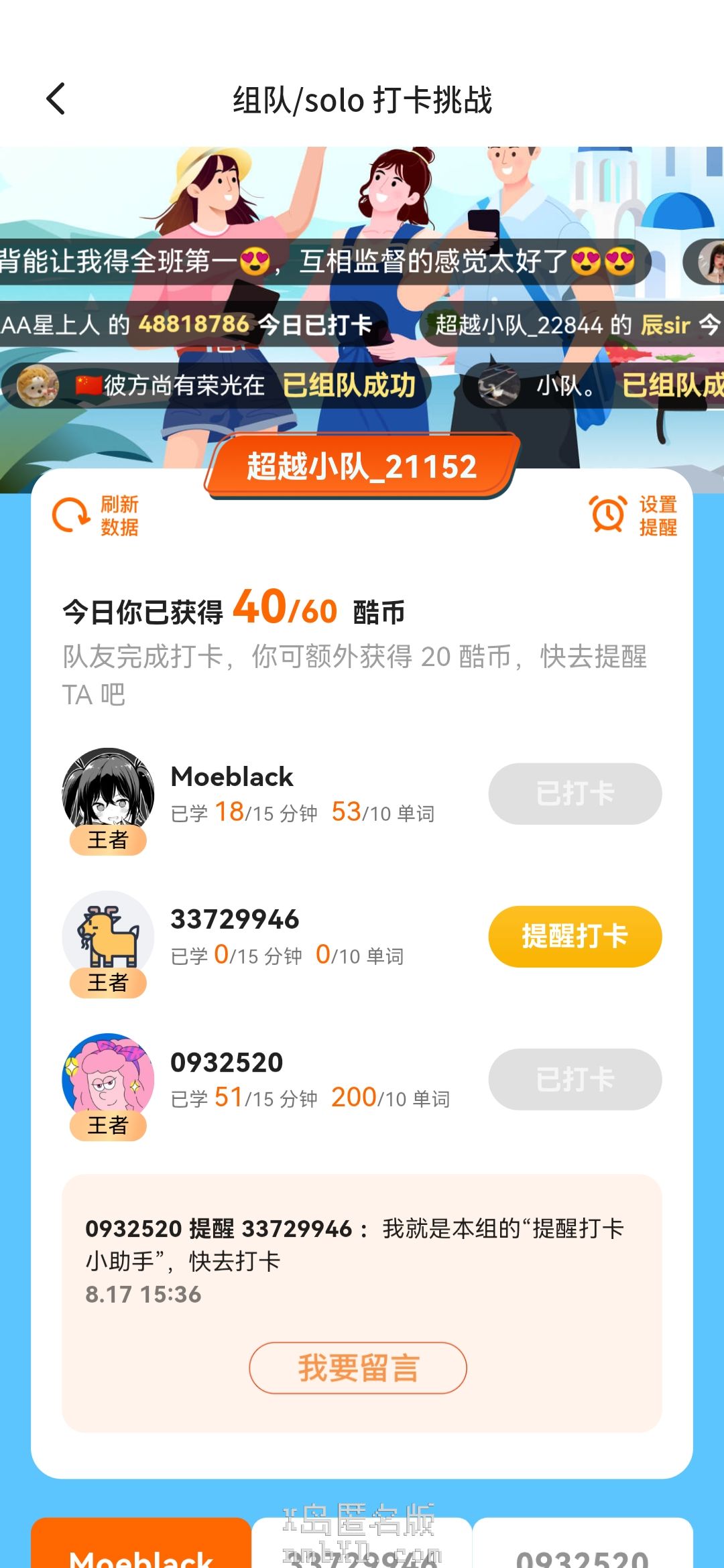Tap 刷新数据 to refresh team data
The width and height of the screenshot is (724, 1568).
coord(96,515)
